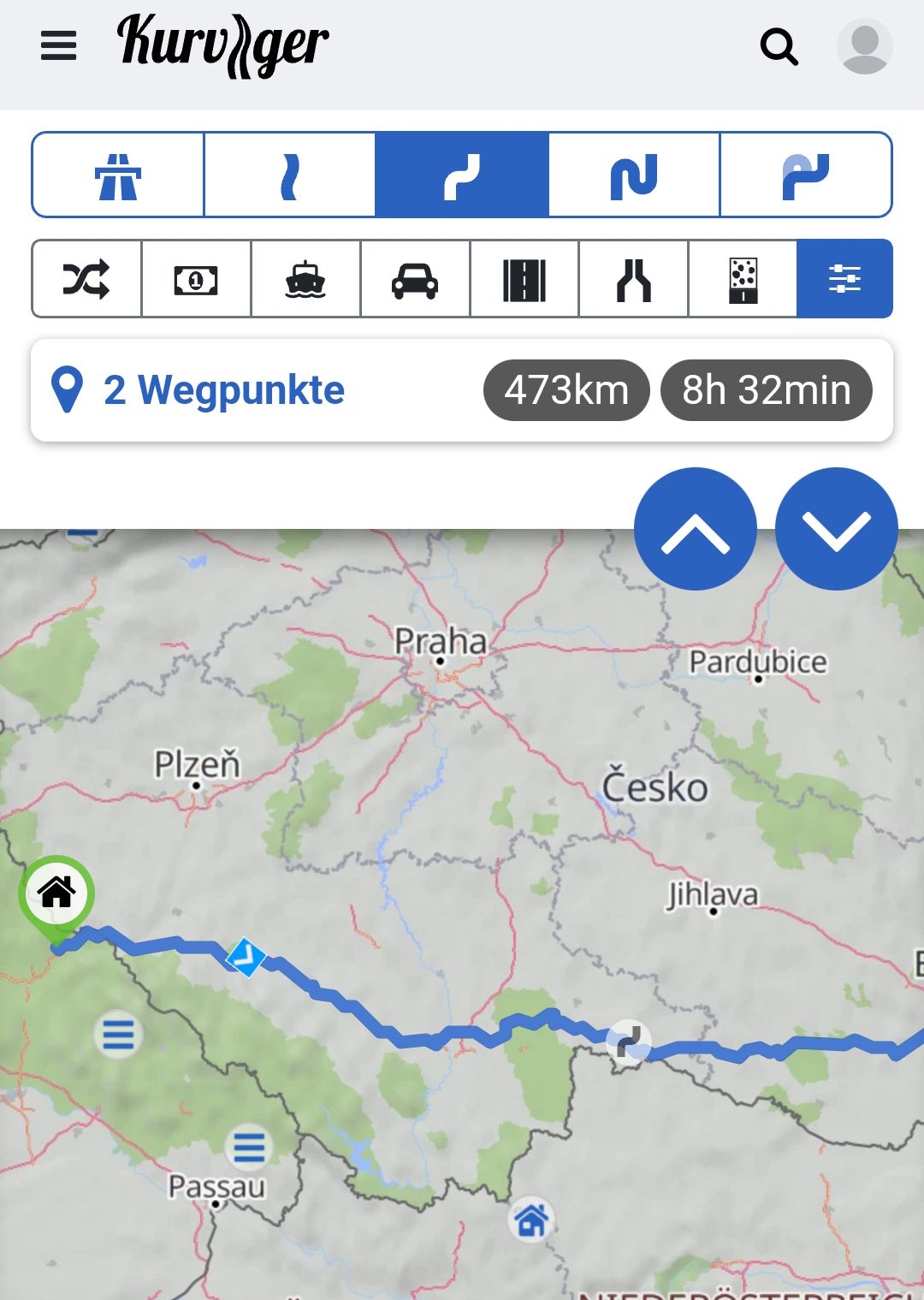Open the 2 Wegpunkte waypoint list
924x1300 pixels.
coord(224,390)
